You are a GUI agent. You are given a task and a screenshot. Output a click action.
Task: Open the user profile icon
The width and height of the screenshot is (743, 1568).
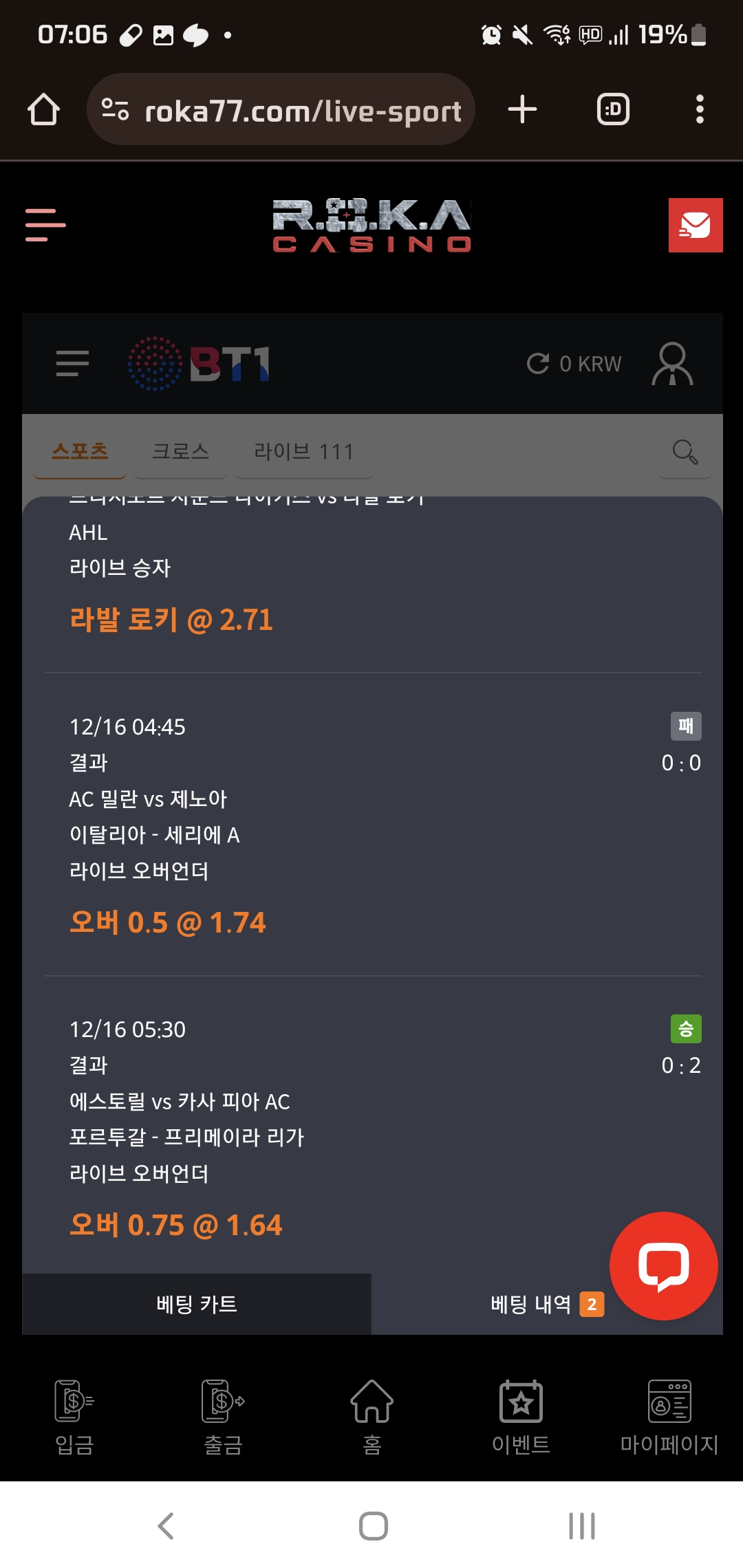coord(672,364)
